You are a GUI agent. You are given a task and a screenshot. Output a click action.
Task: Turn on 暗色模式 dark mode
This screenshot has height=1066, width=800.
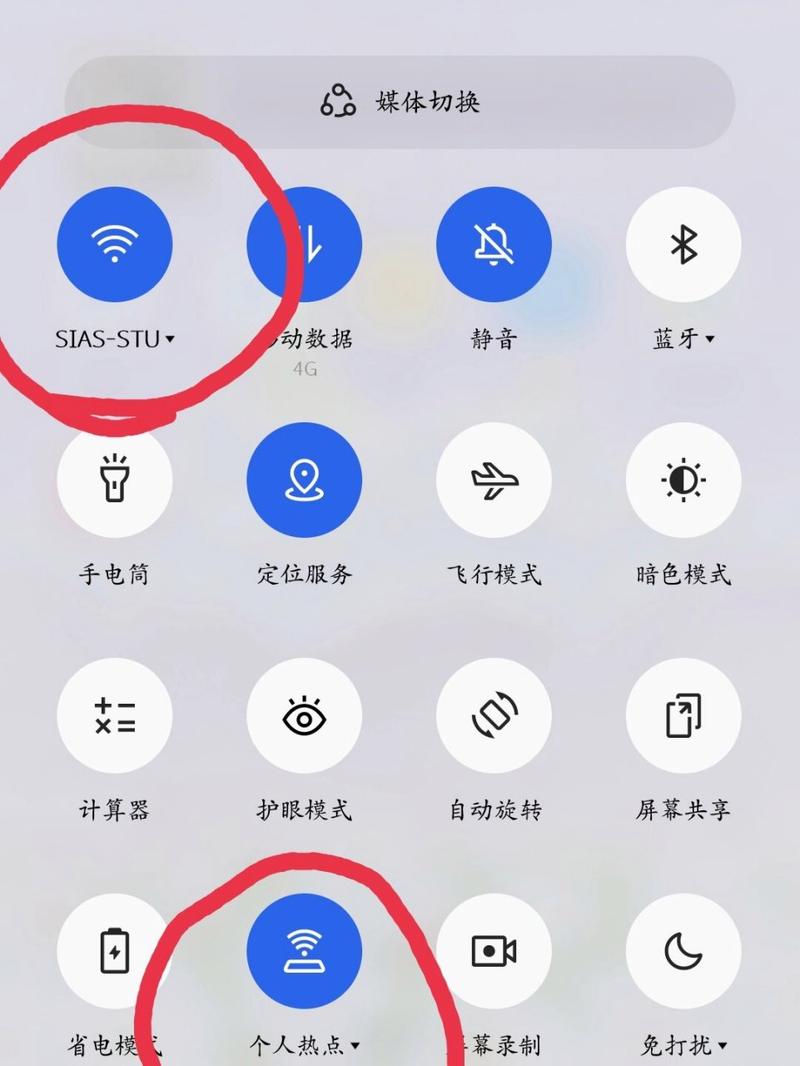point(683,480)
